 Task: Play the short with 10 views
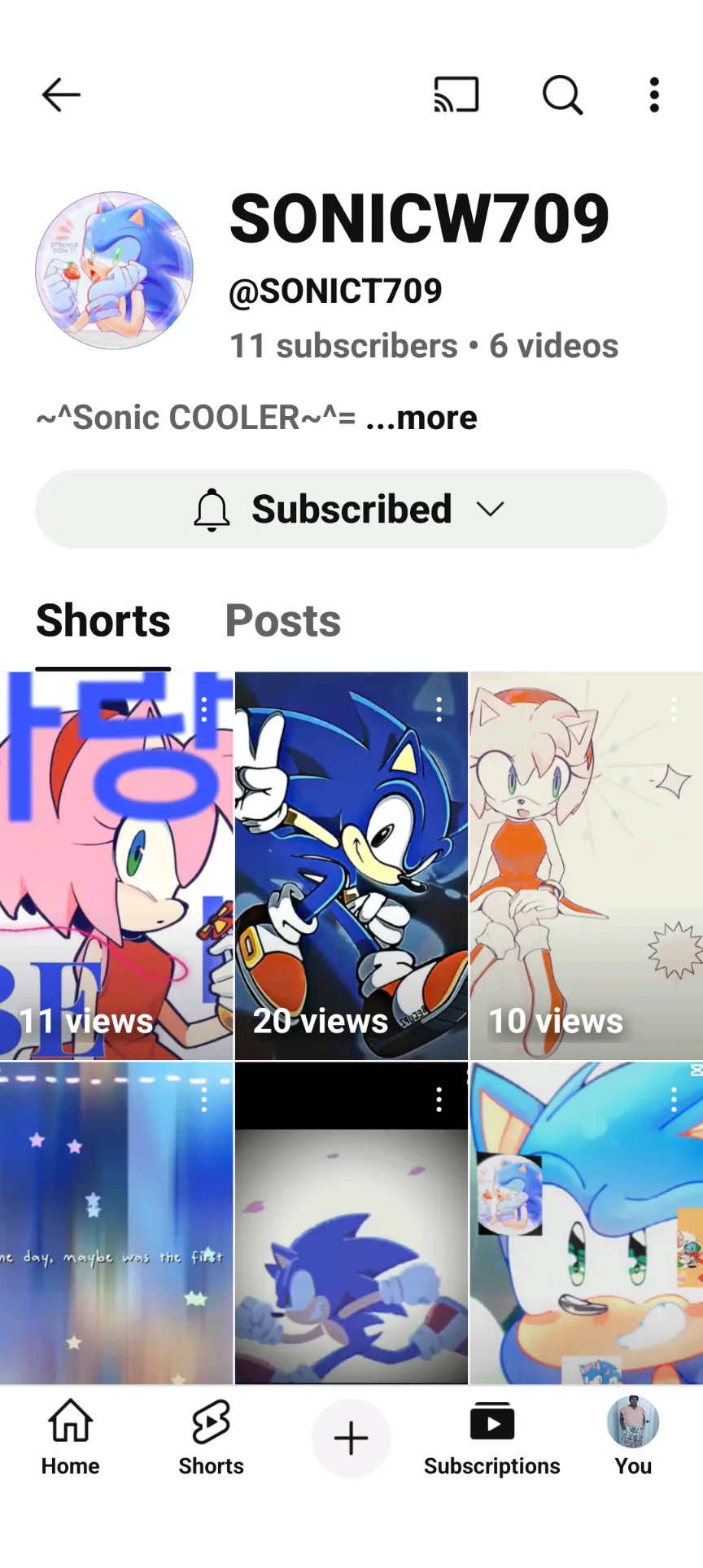586,865
